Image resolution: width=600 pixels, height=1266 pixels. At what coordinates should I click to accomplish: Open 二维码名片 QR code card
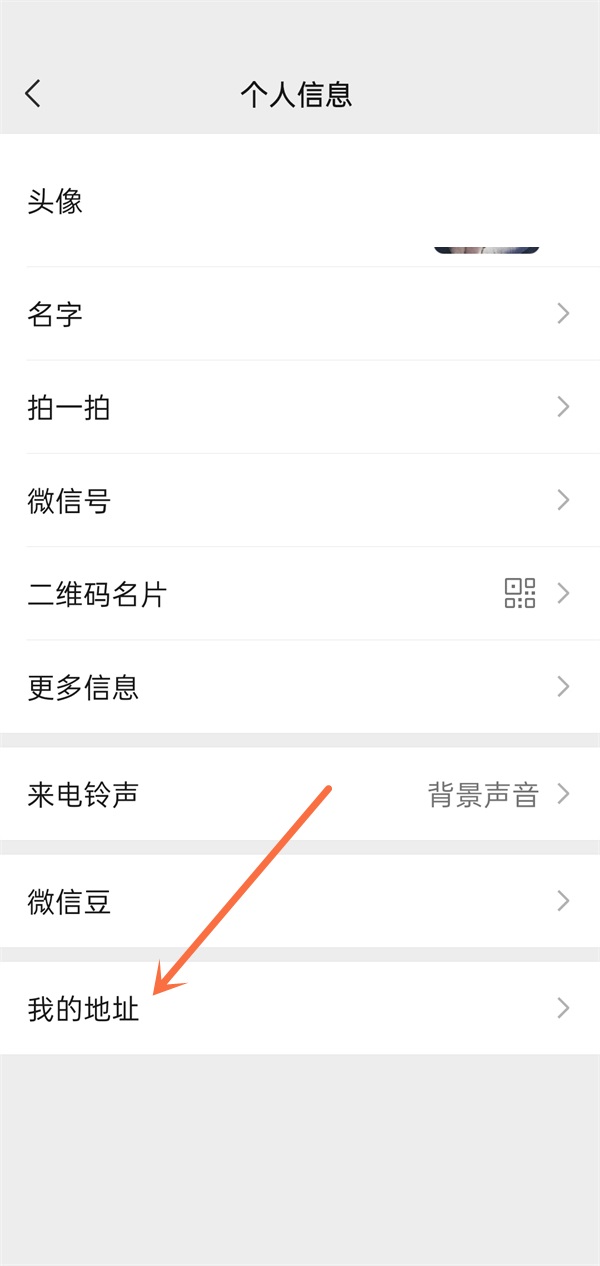(300, 594)
